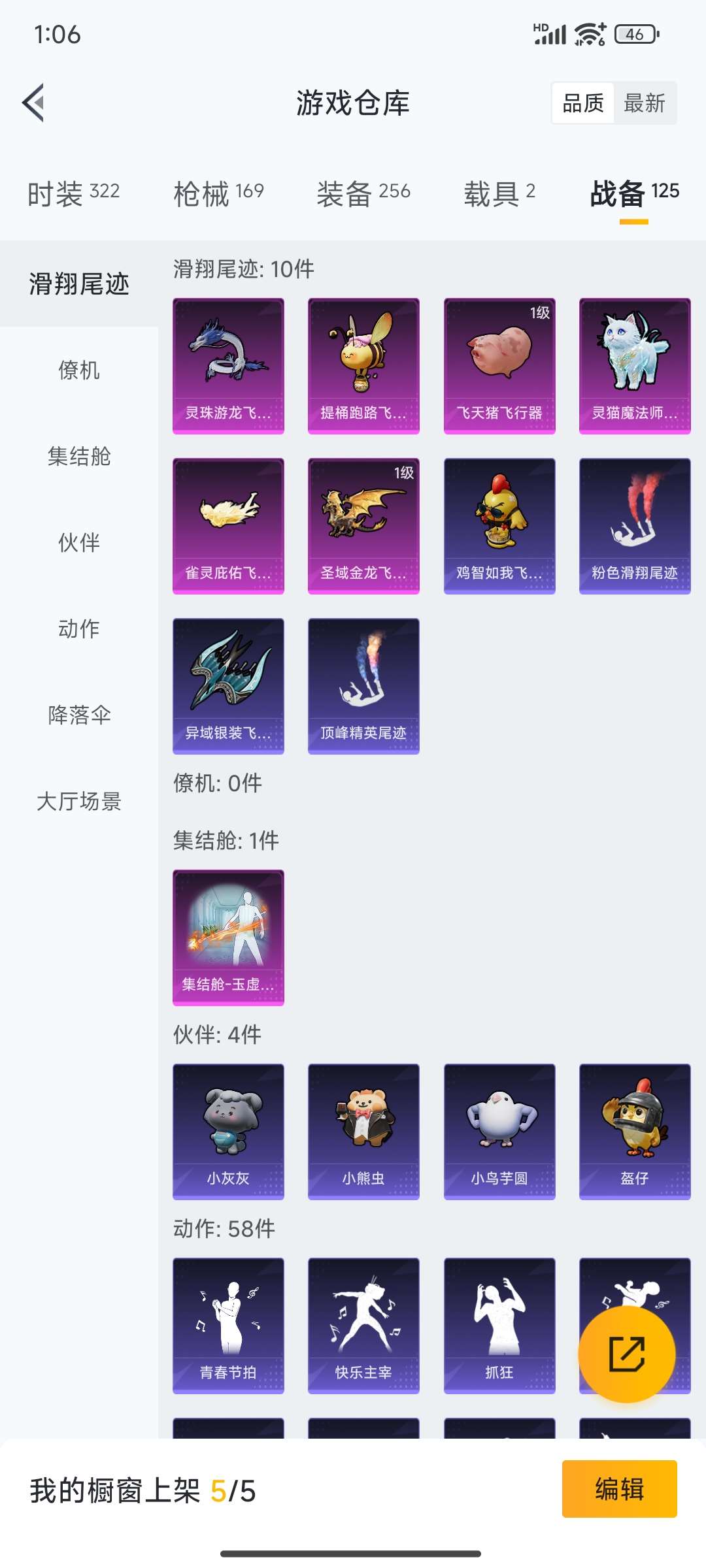Select the 僚机 category in sidebar
Screen dimensions: 706x1568
tap(78, 371)
